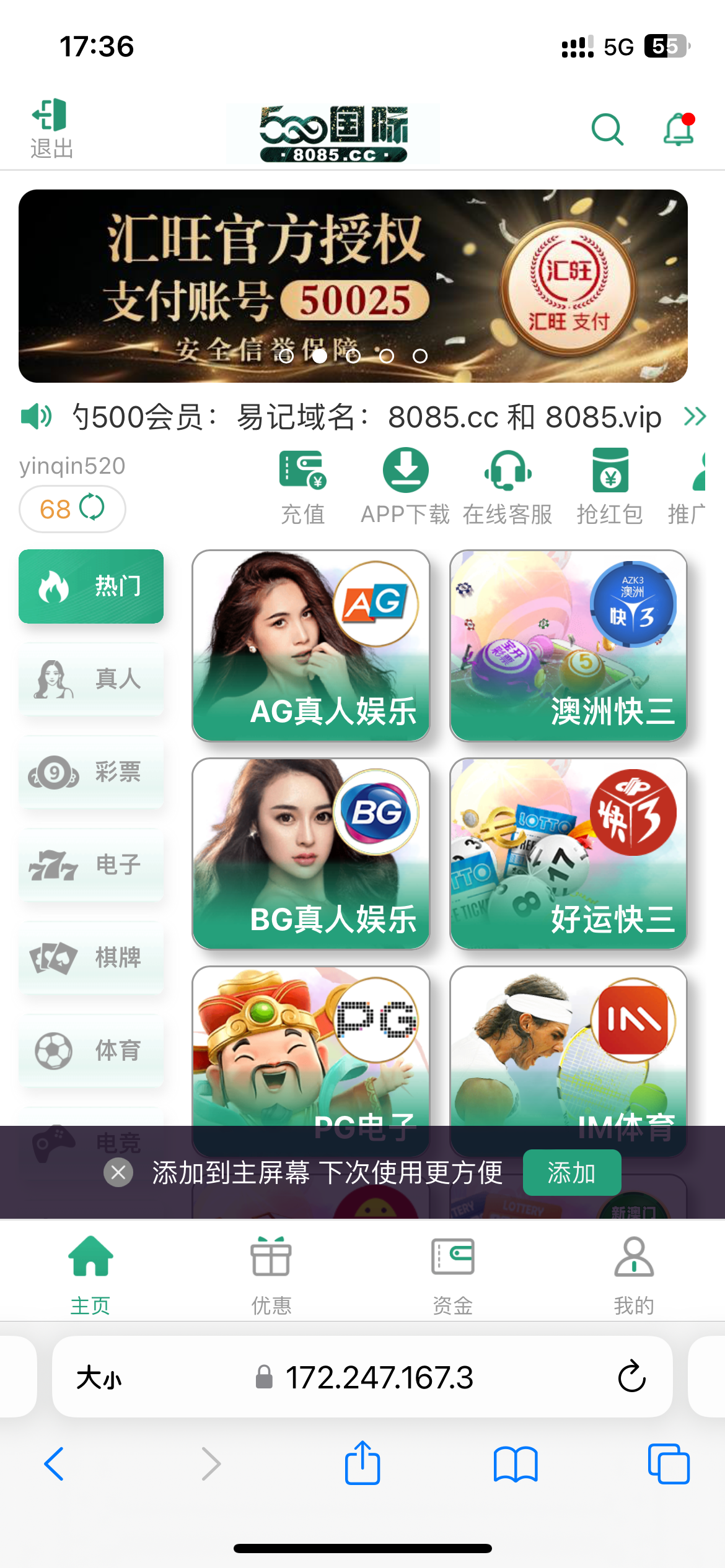Viewport: 725px width, 1568px height.
Task: Open 充值 recharge
Action: click(x=303, y=487)
